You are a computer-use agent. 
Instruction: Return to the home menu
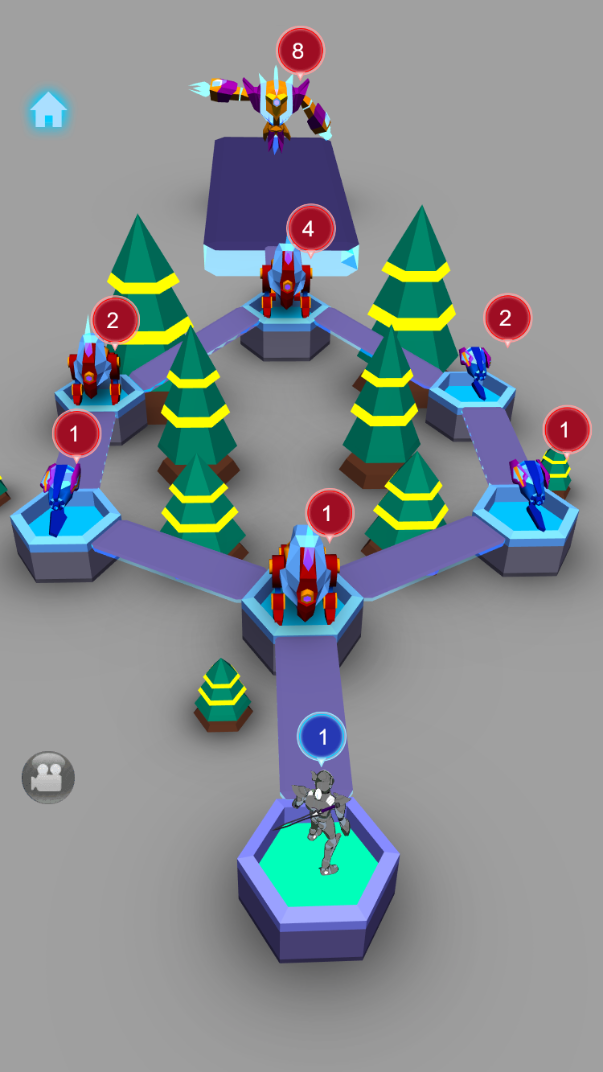(x=48, y=110)
